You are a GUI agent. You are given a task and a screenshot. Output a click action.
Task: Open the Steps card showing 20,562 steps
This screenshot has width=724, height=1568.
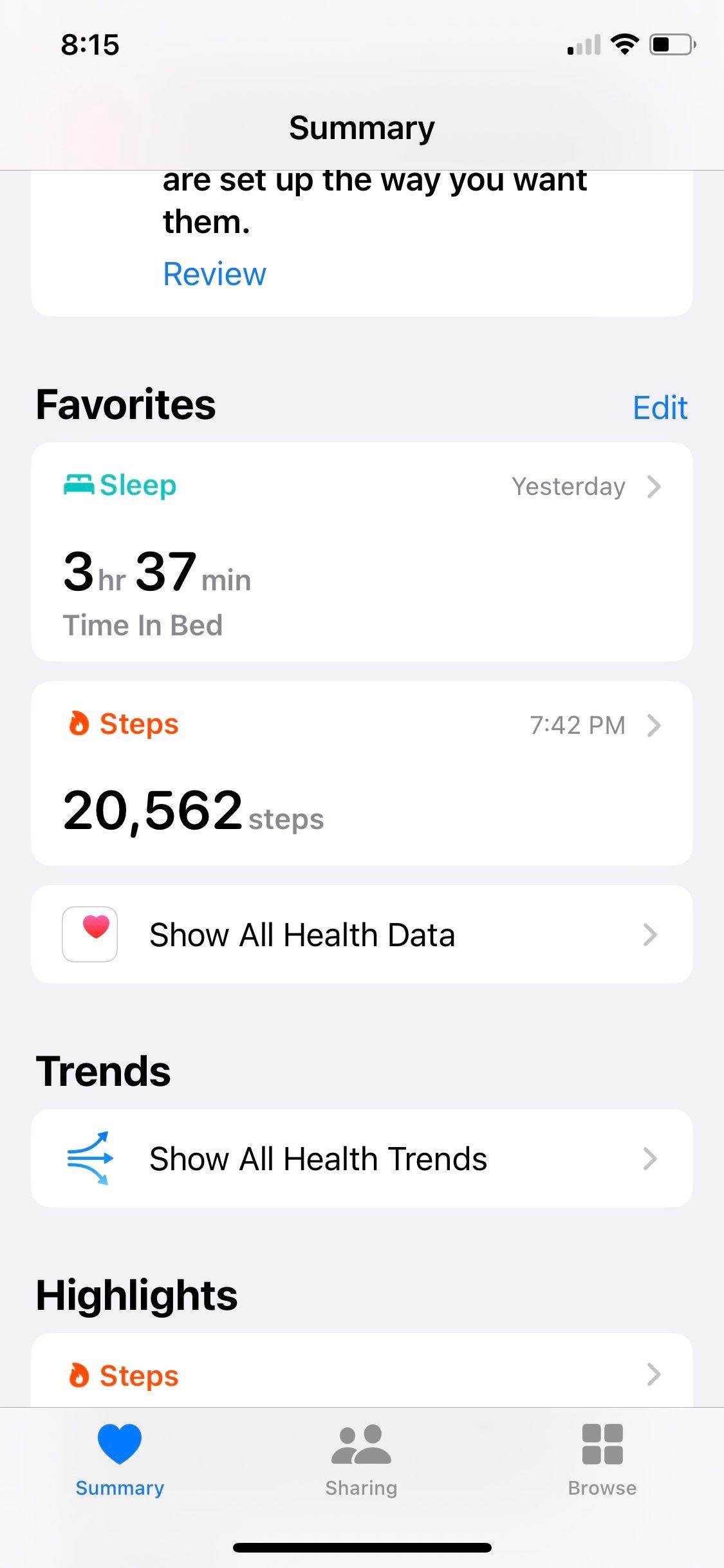[x=362, y=773]
